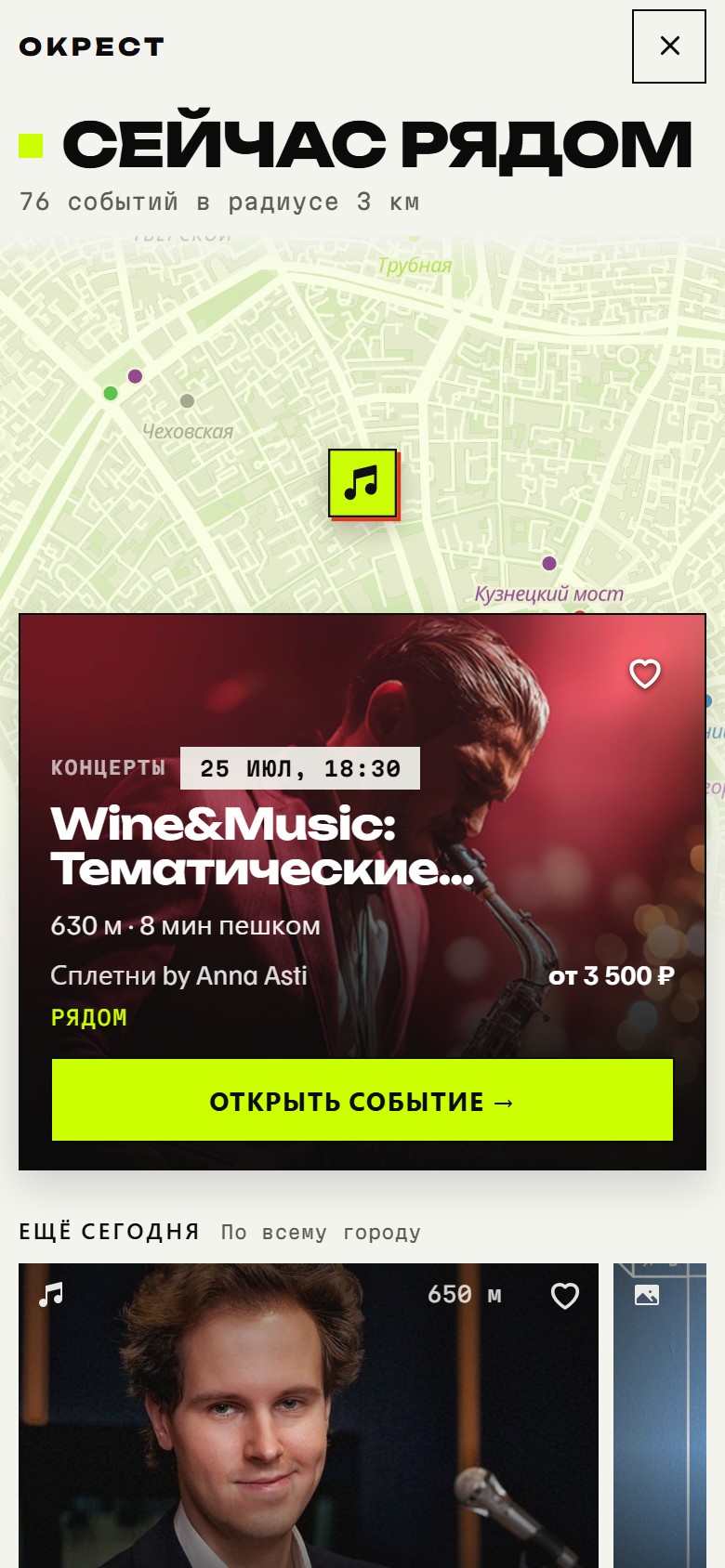Screen dimensions: 725x1568
Task: Close the nearby events screen
Action: pos(669,46)
